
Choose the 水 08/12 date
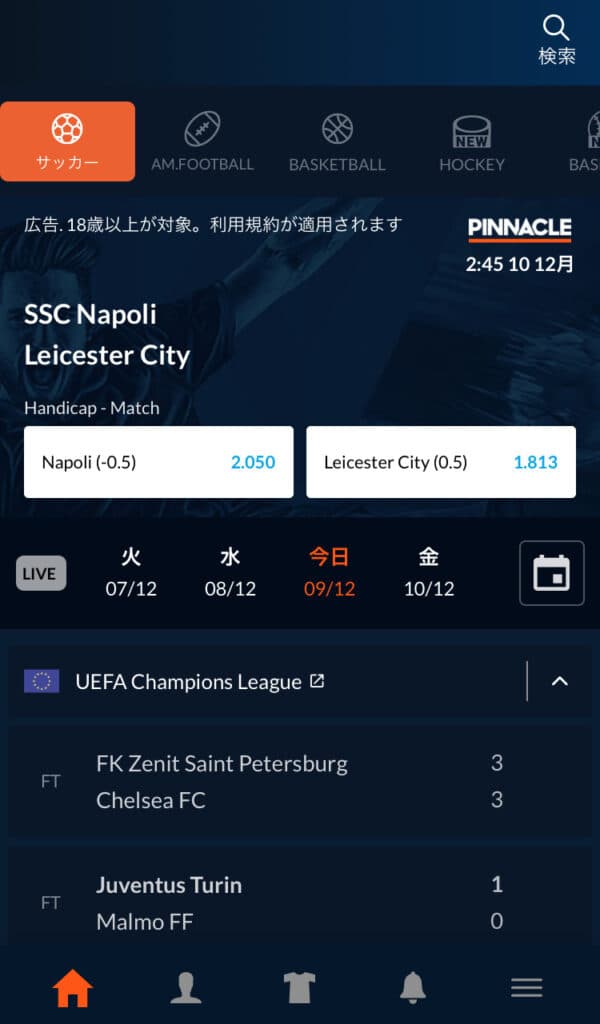pyautogui.click(x=230, y=573)
